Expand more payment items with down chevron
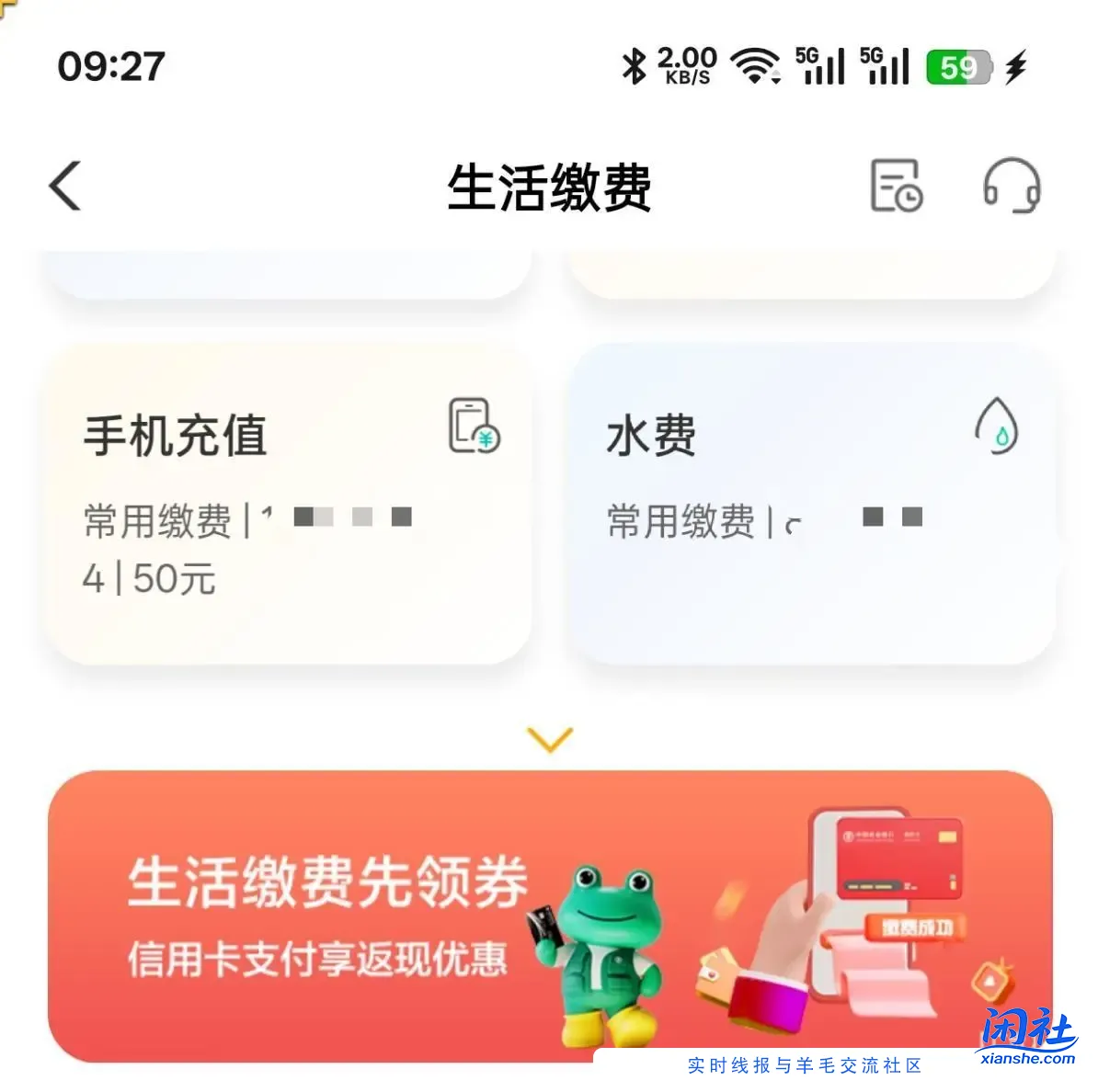This screenshot has width=1098, height=1092. (550, 738)
